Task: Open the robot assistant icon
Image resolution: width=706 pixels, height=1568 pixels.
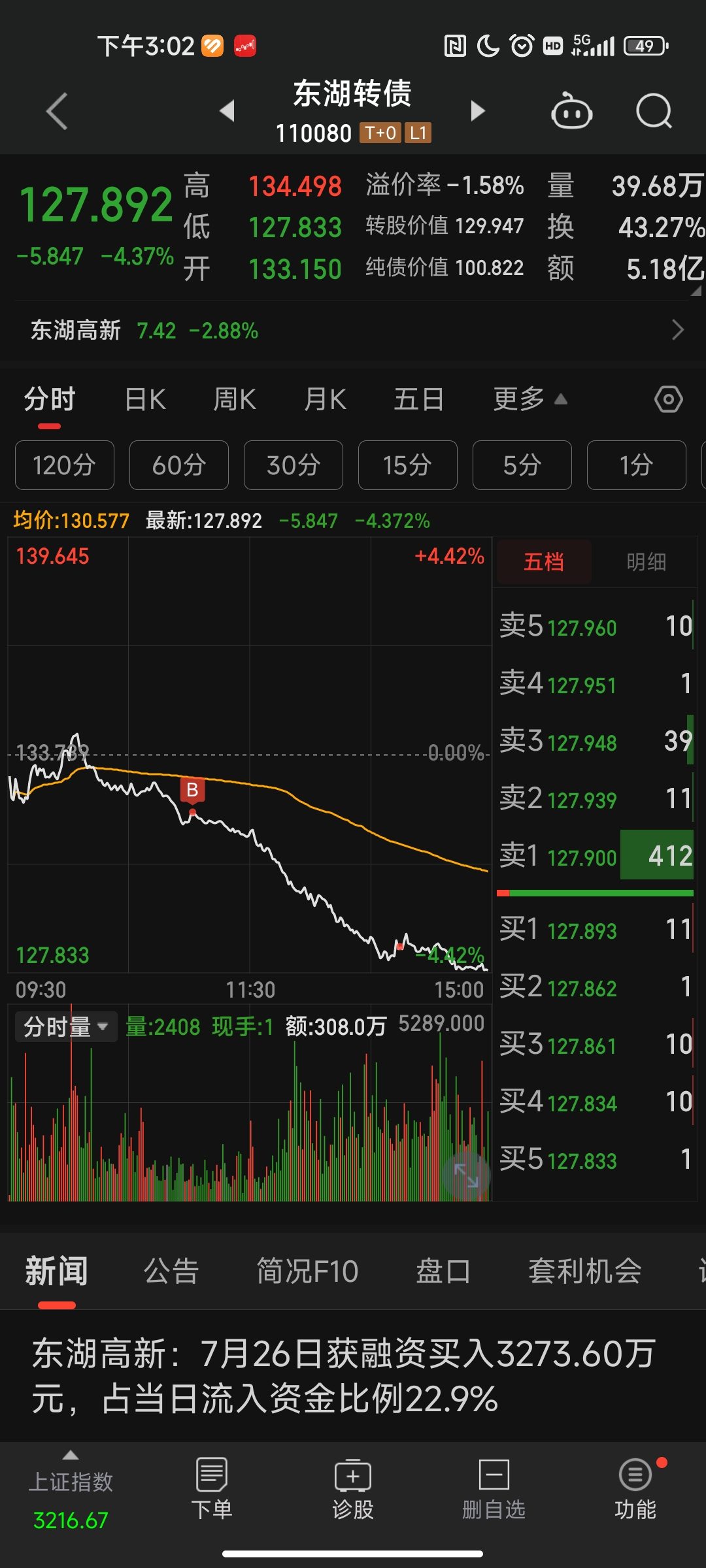Action: (571, 111)
